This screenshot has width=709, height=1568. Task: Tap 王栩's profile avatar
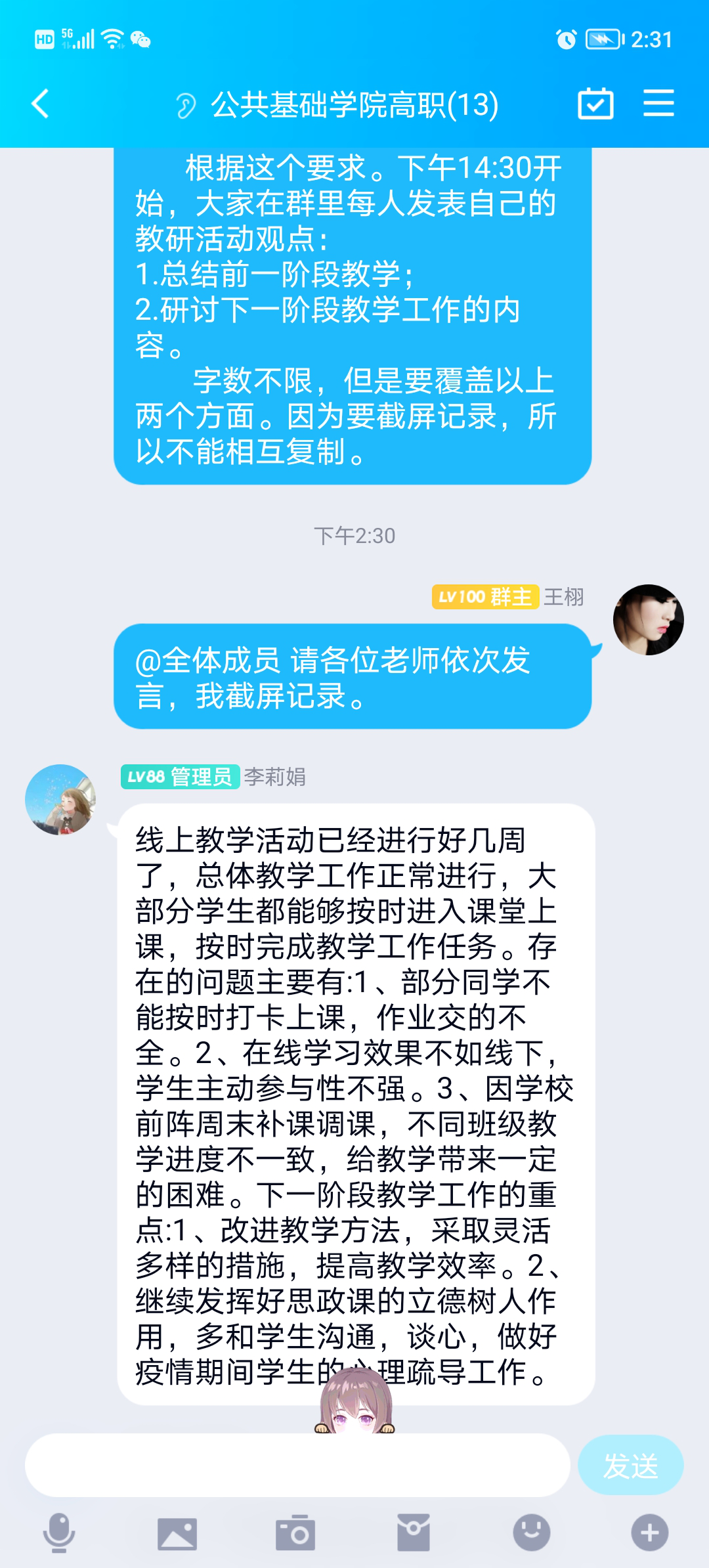pos(649,620)
